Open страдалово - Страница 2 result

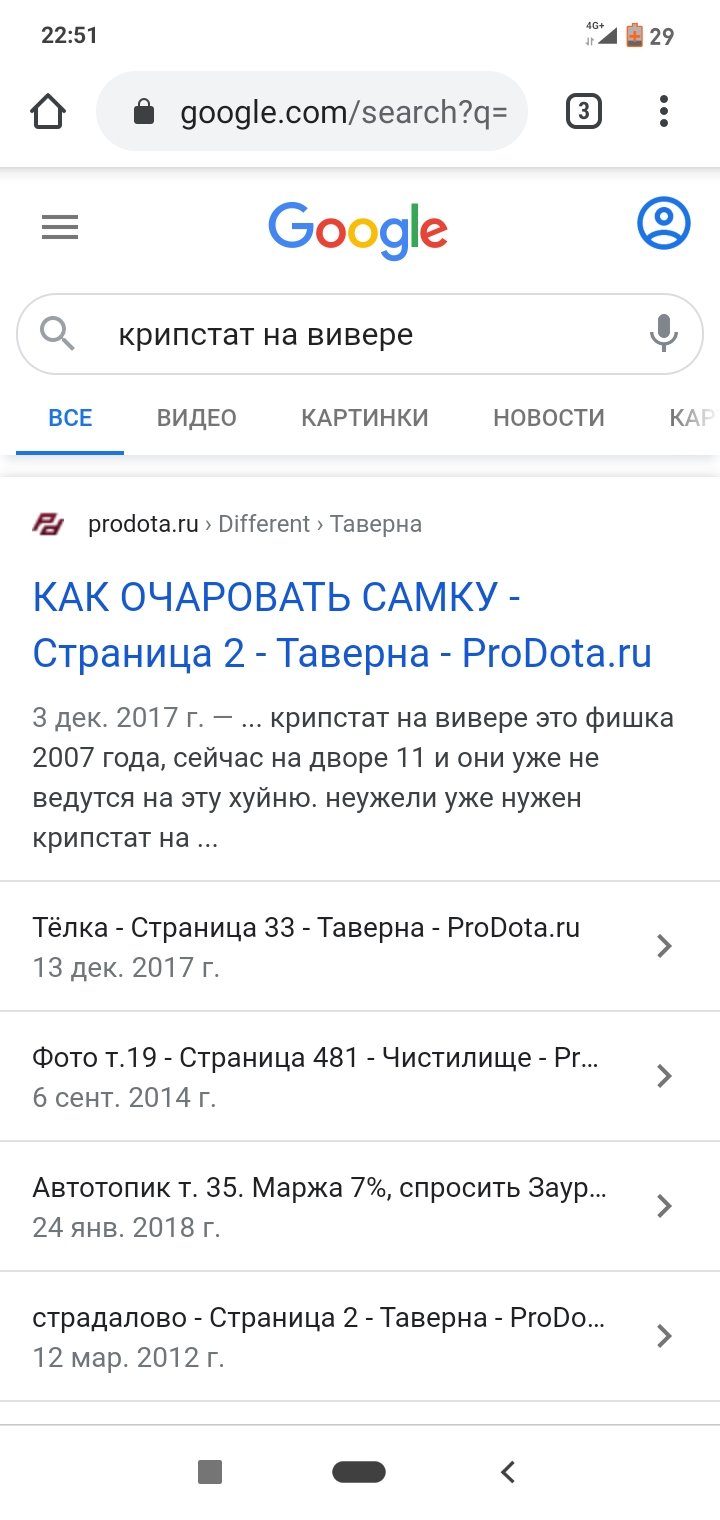tap(360, 1336)
